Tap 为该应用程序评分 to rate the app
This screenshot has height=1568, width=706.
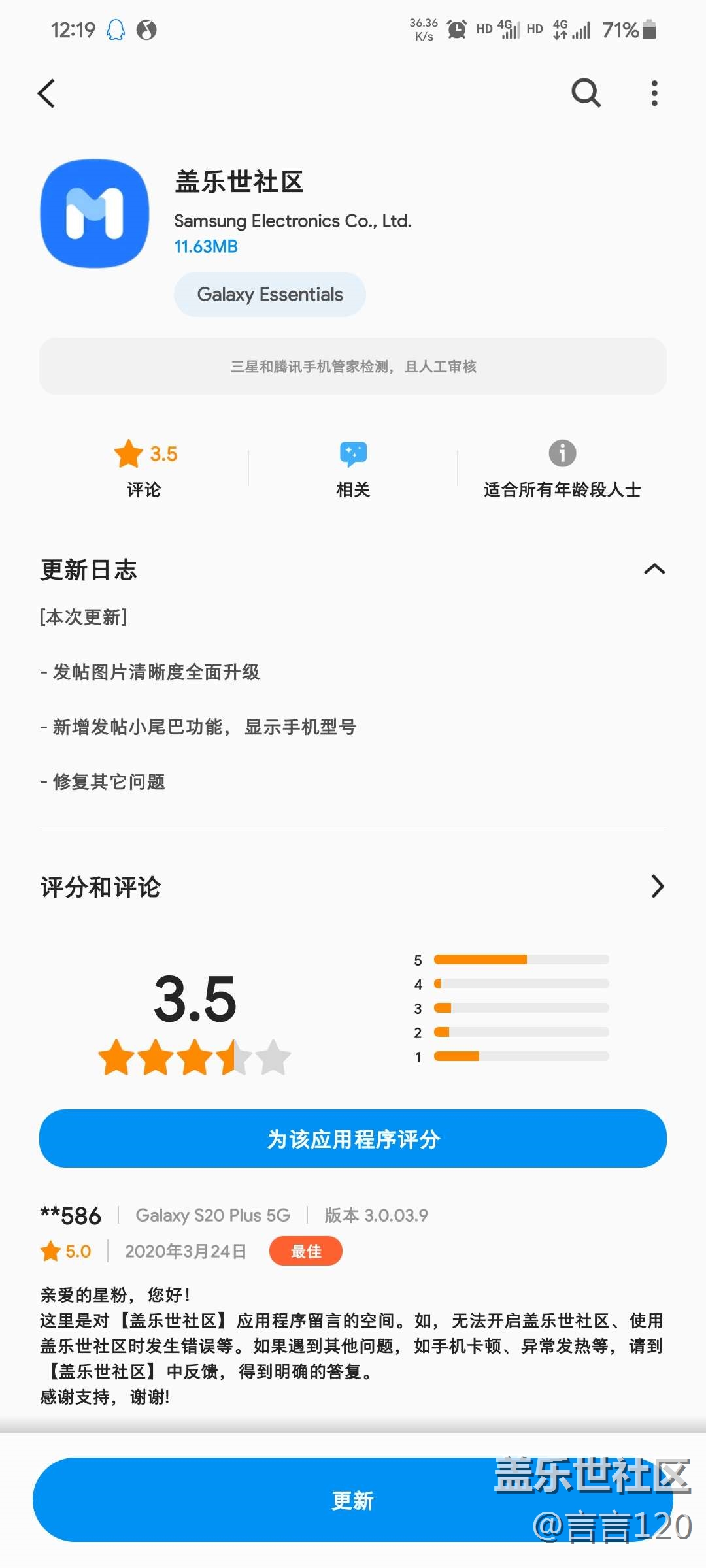click(353, 1139)
